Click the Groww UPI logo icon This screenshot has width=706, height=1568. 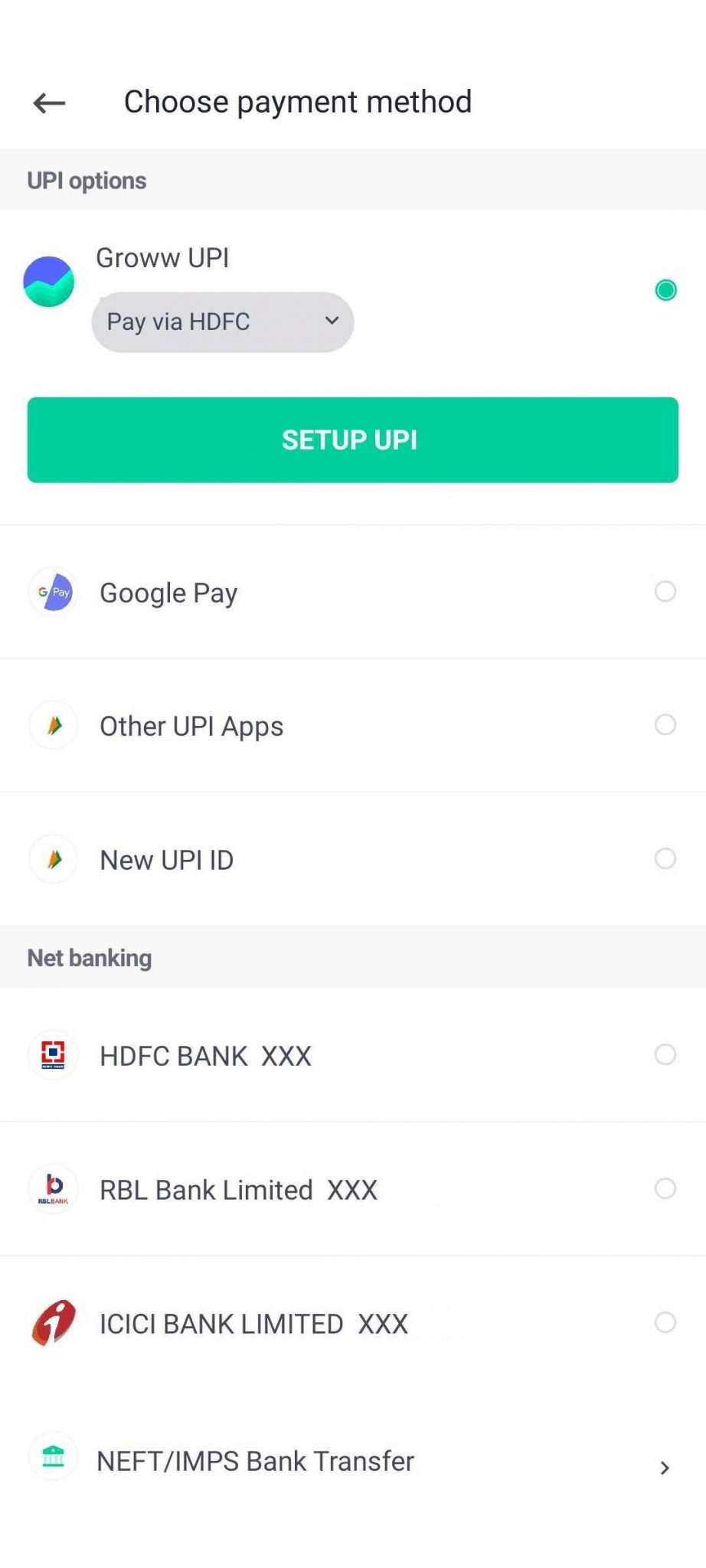[x=49, y=281]
